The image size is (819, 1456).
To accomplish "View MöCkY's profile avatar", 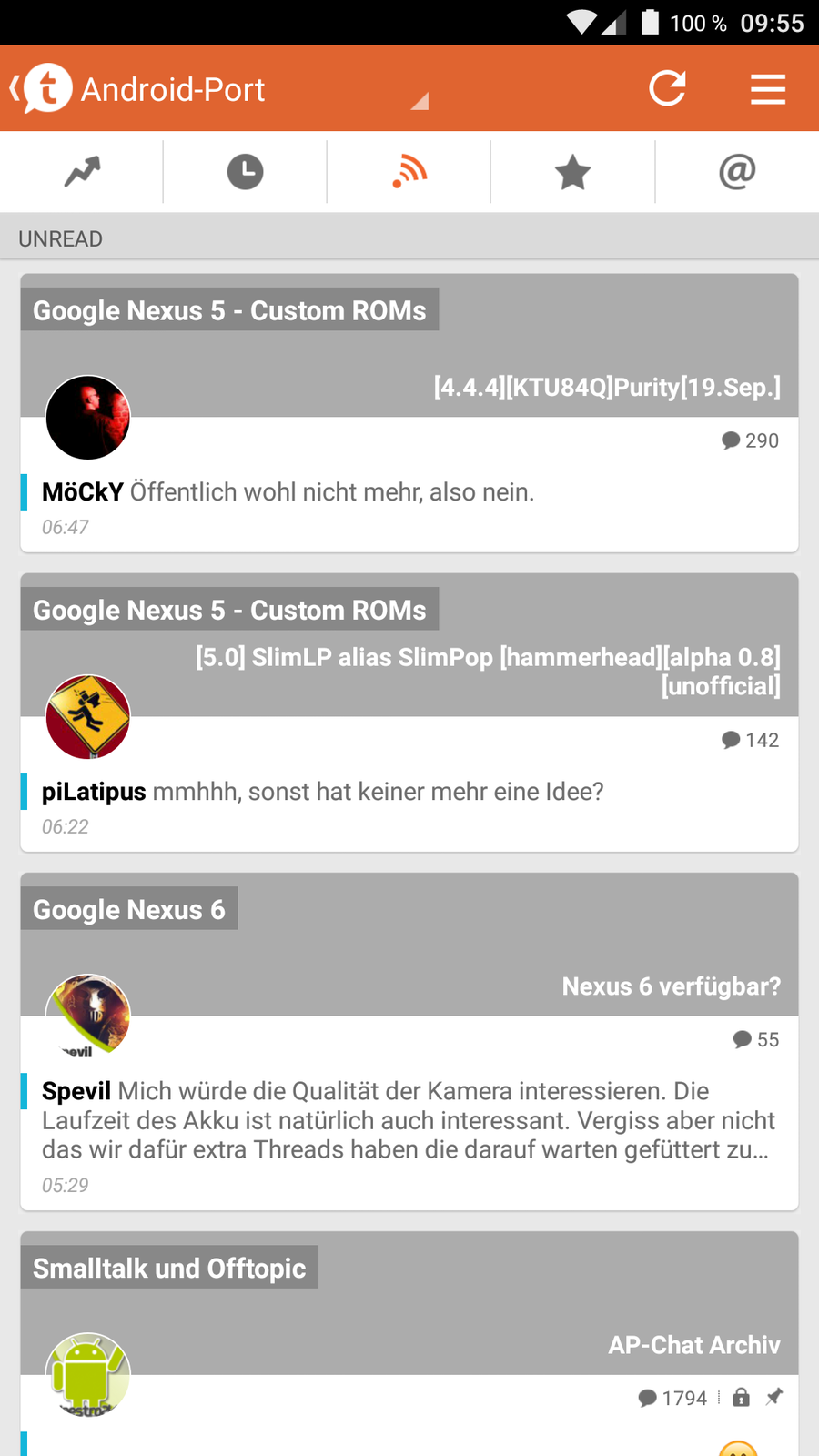I will [88, 418].
